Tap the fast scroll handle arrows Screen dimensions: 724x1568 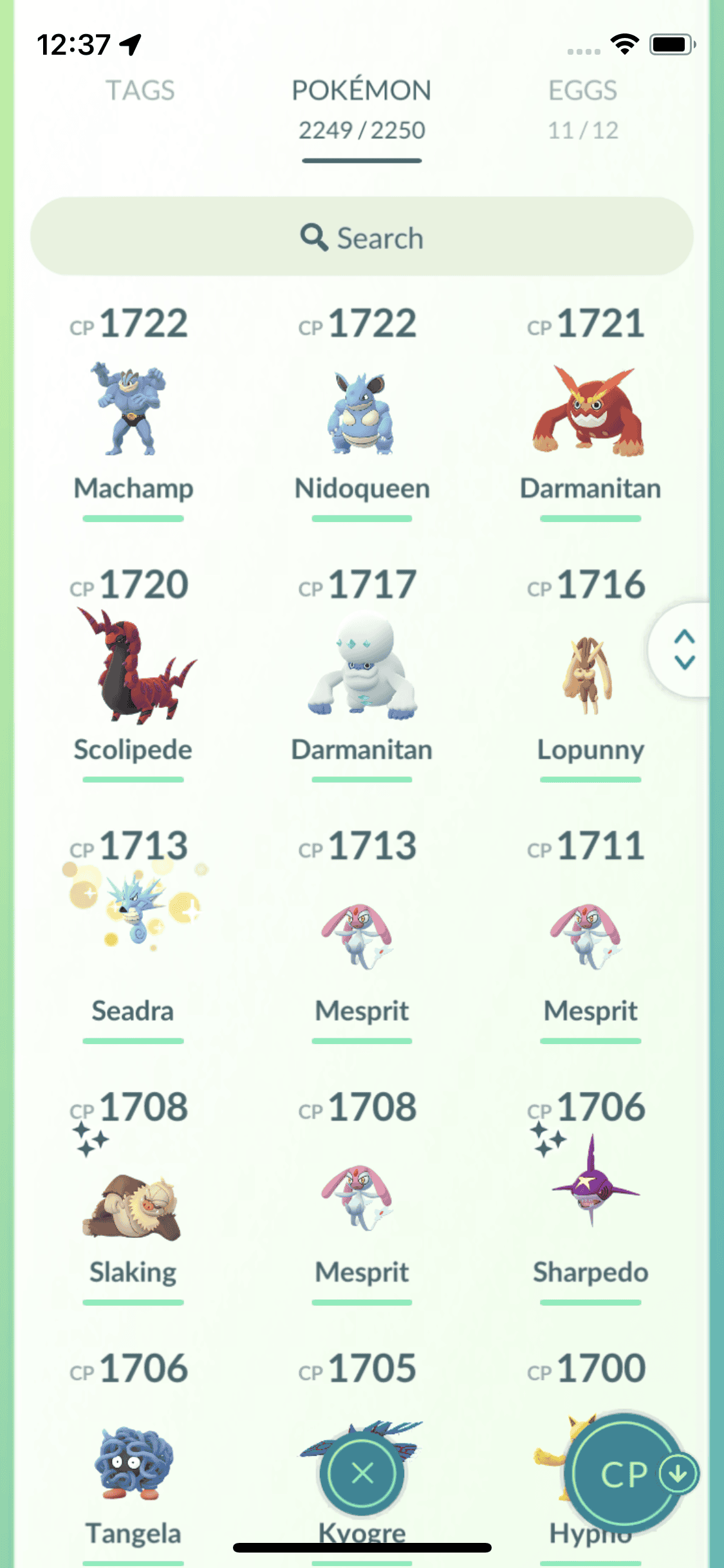[684, 649]
